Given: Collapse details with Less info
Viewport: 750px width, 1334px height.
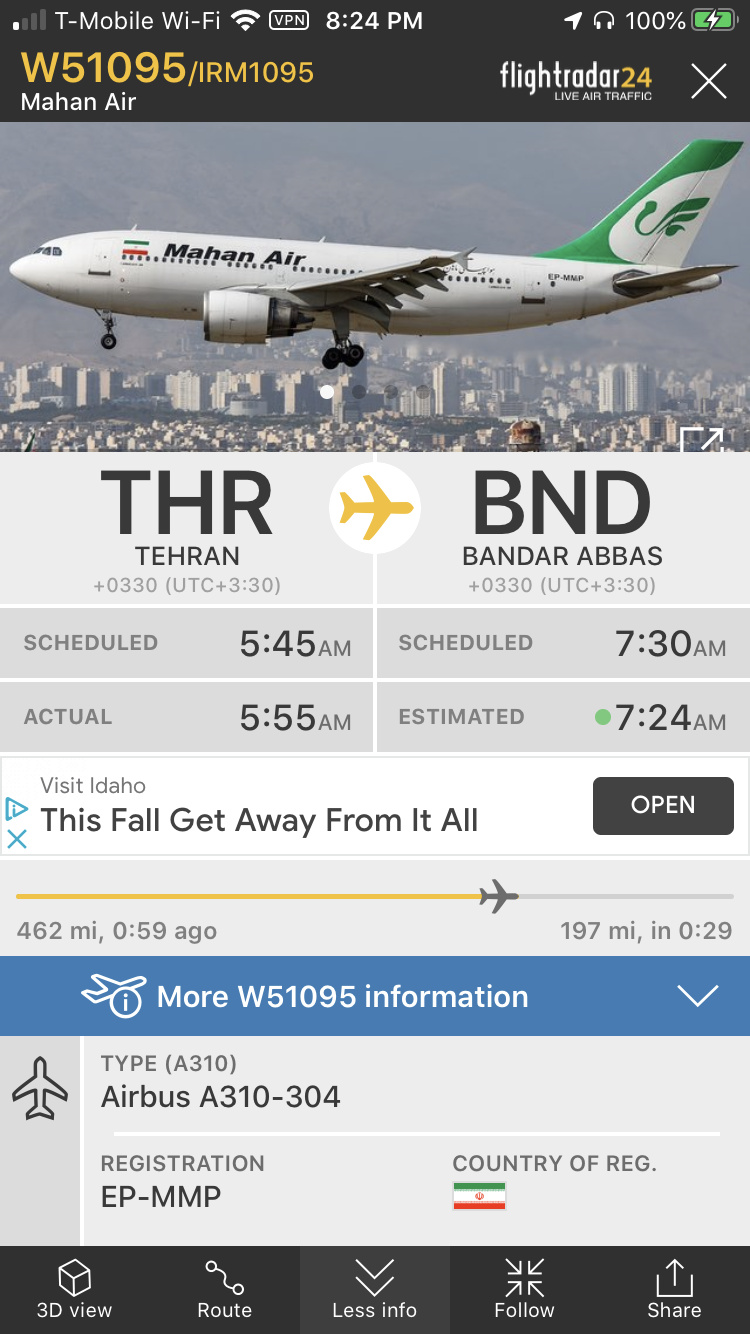Looking at the screenshot, I should click(374, 1290).
